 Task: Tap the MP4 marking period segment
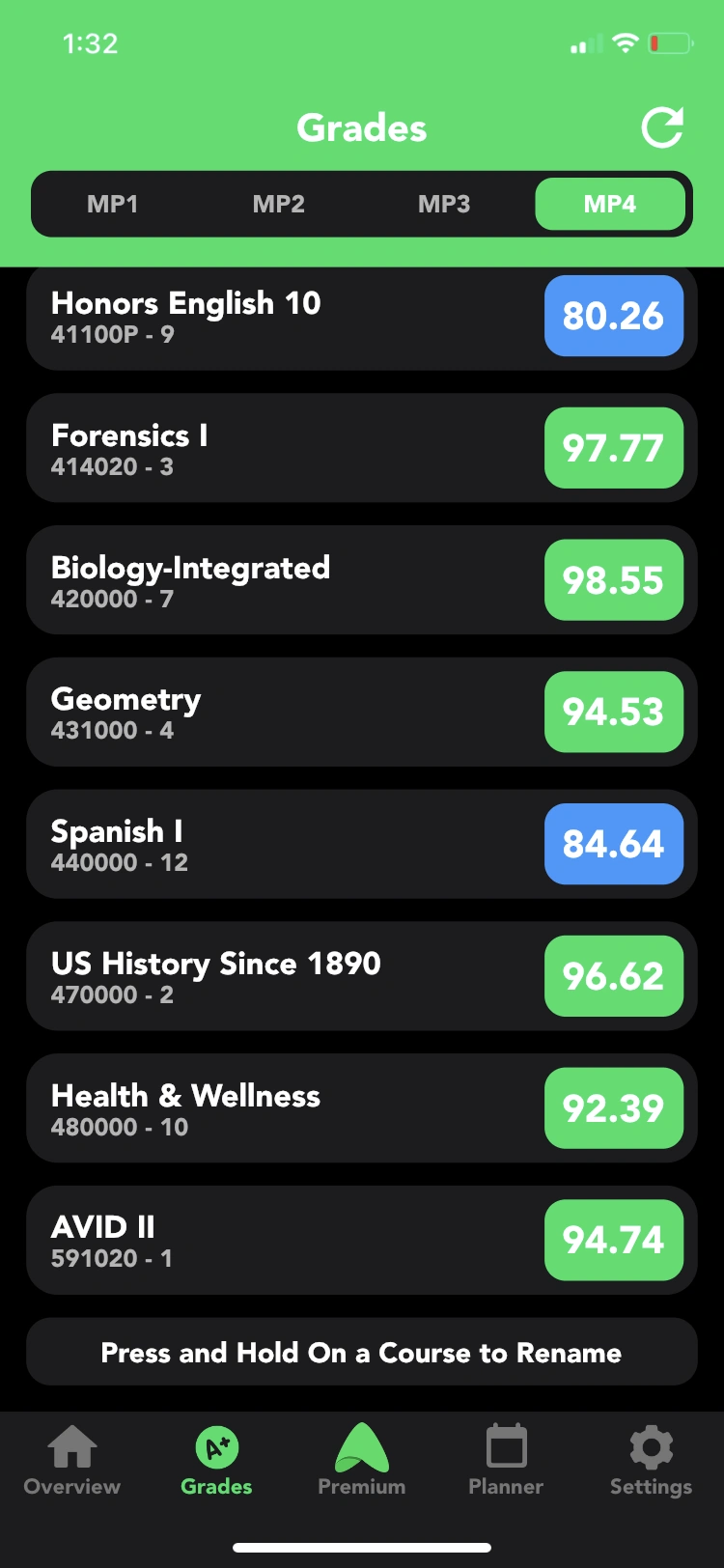point(610,204)
